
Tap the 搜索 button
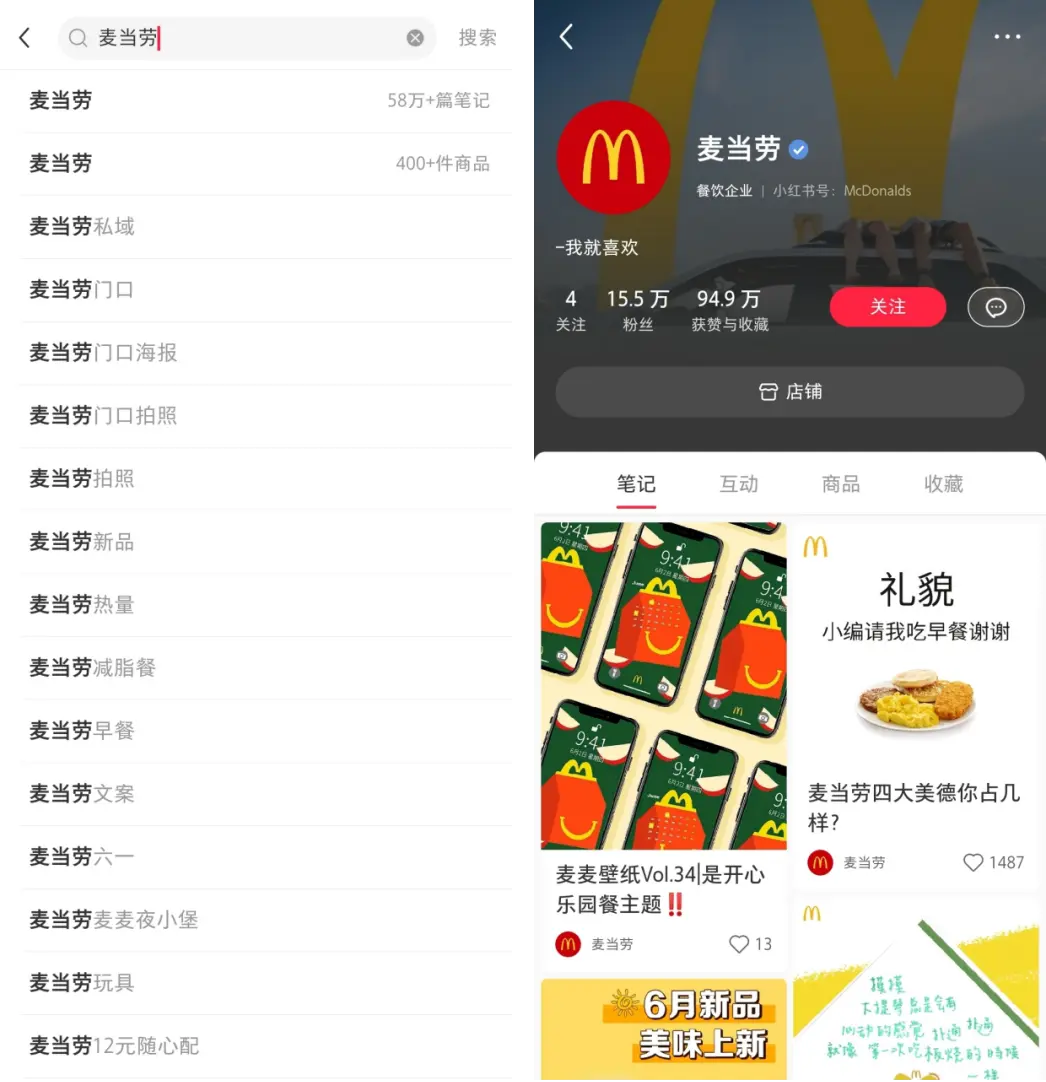[x=477, y=38]
